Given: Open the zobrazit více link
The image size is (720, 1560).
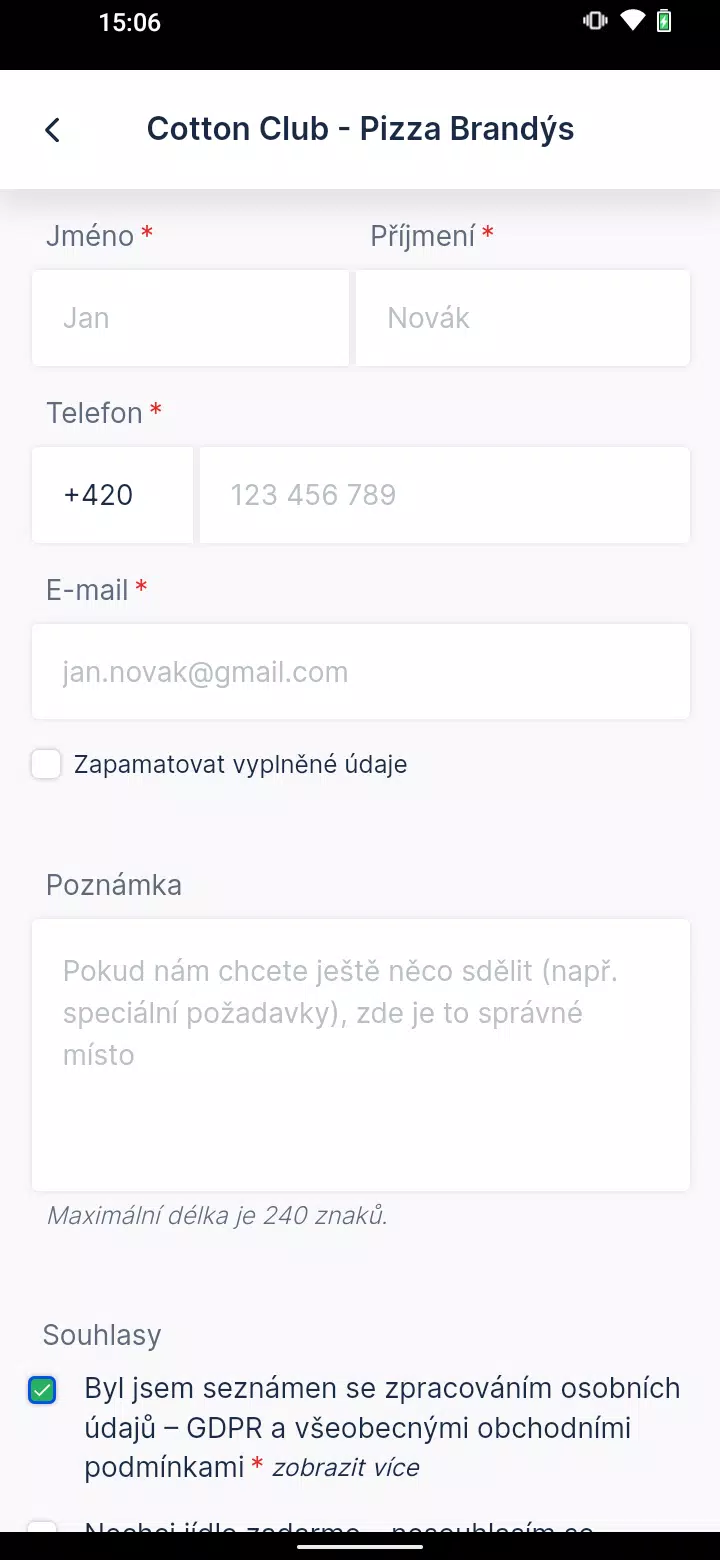Looking at the screenshot, I should click(346, 1468).
